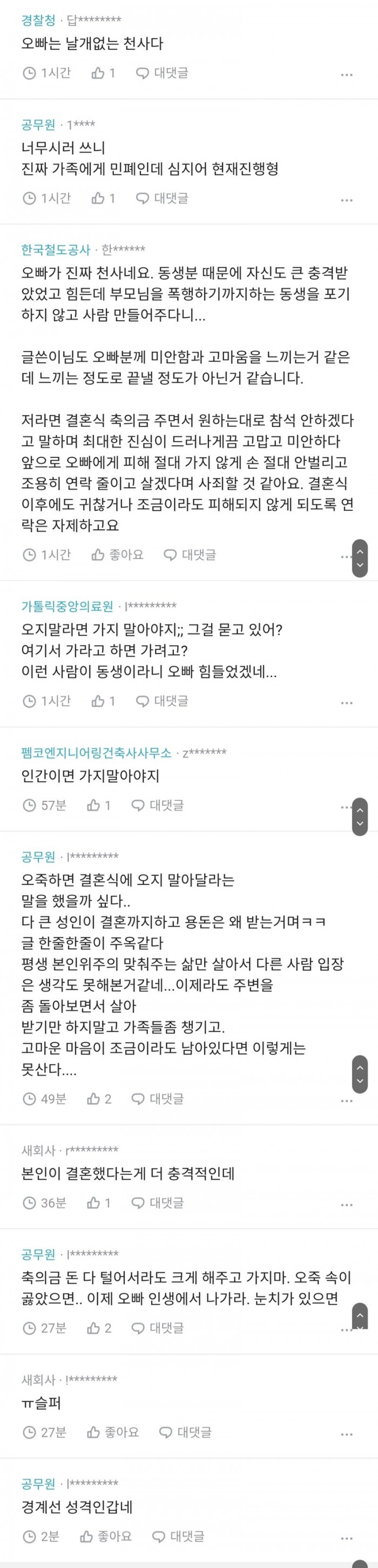The height and width of the screenshot is (1568, 378).
Task: Tap 좋아요 on the 한국철도공사 comment
Action: point(117,555)
